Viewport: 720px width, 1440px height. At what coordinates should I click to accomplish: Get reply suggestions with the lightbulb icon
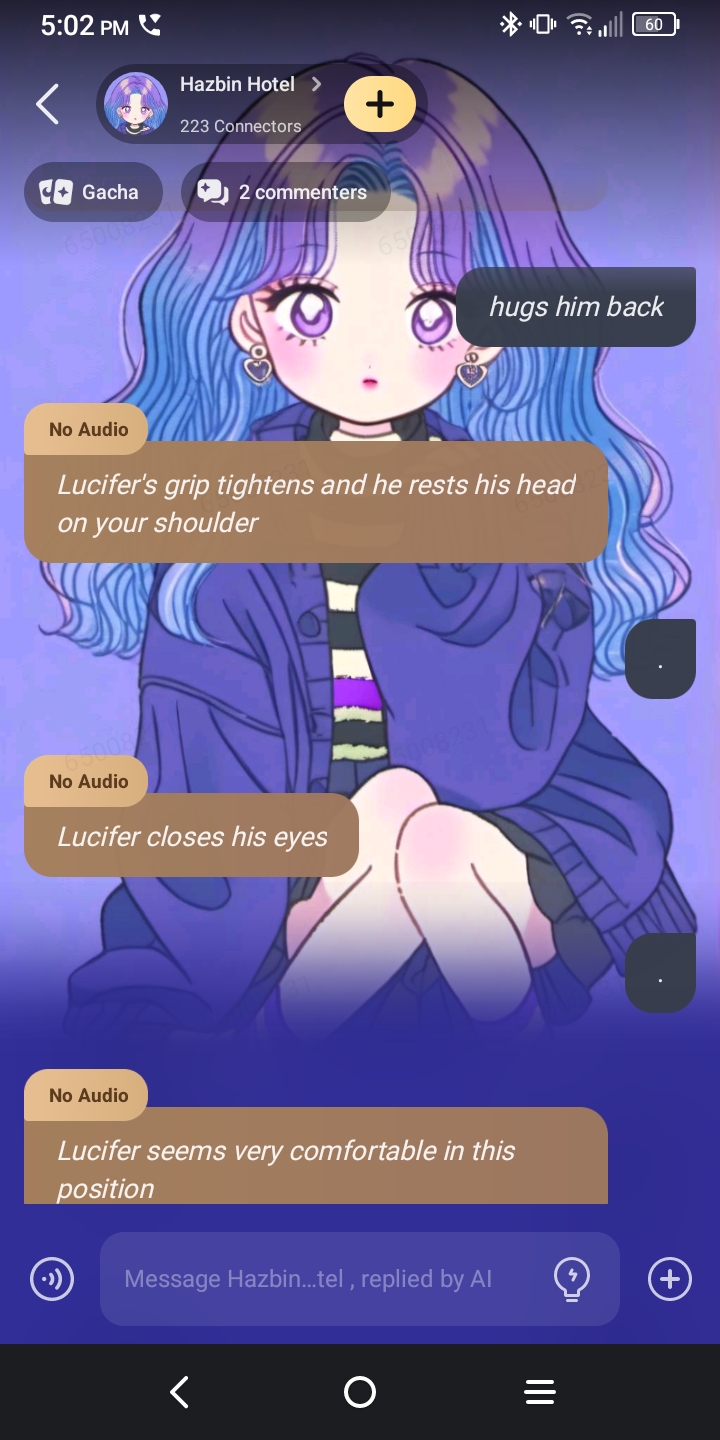tap(572, 1279)
